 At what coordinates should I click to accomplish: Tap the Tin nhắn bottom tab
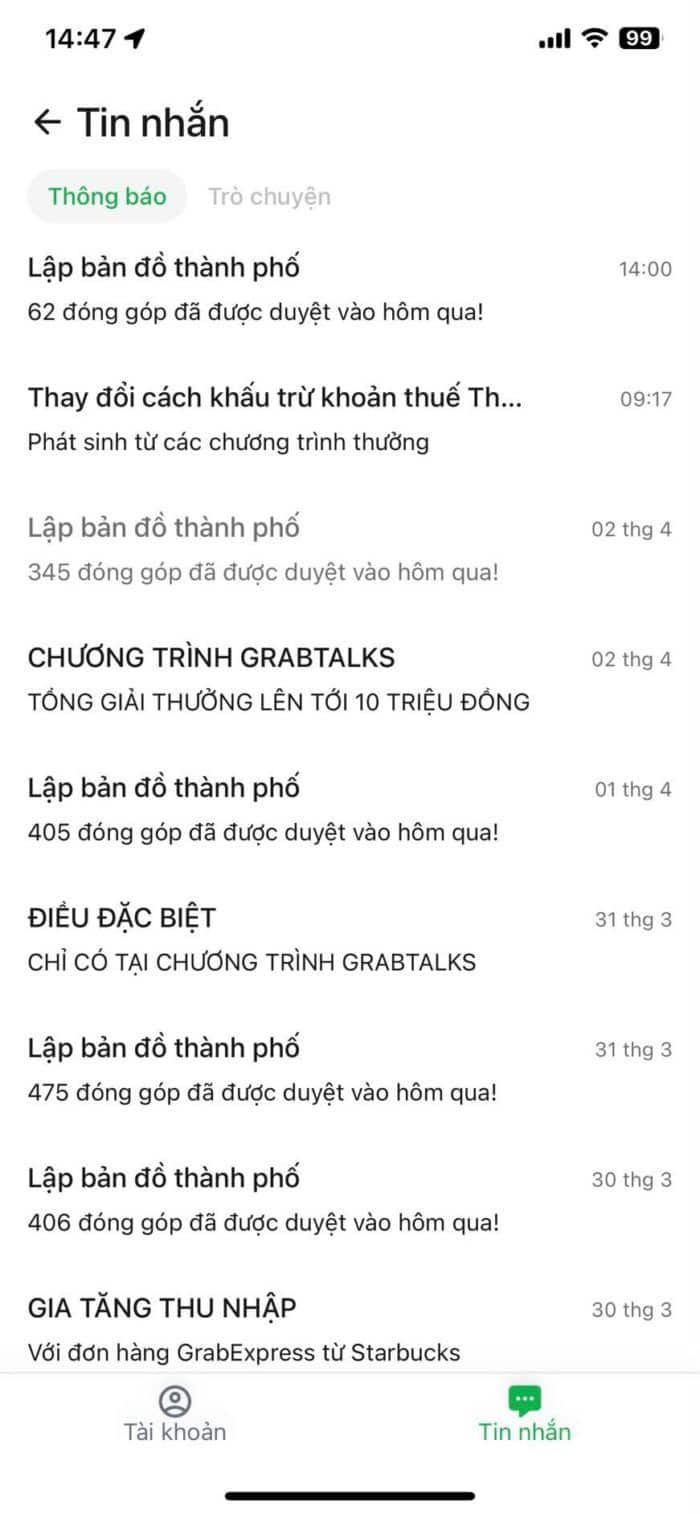pyautogui.click(x=525, y=1414)
